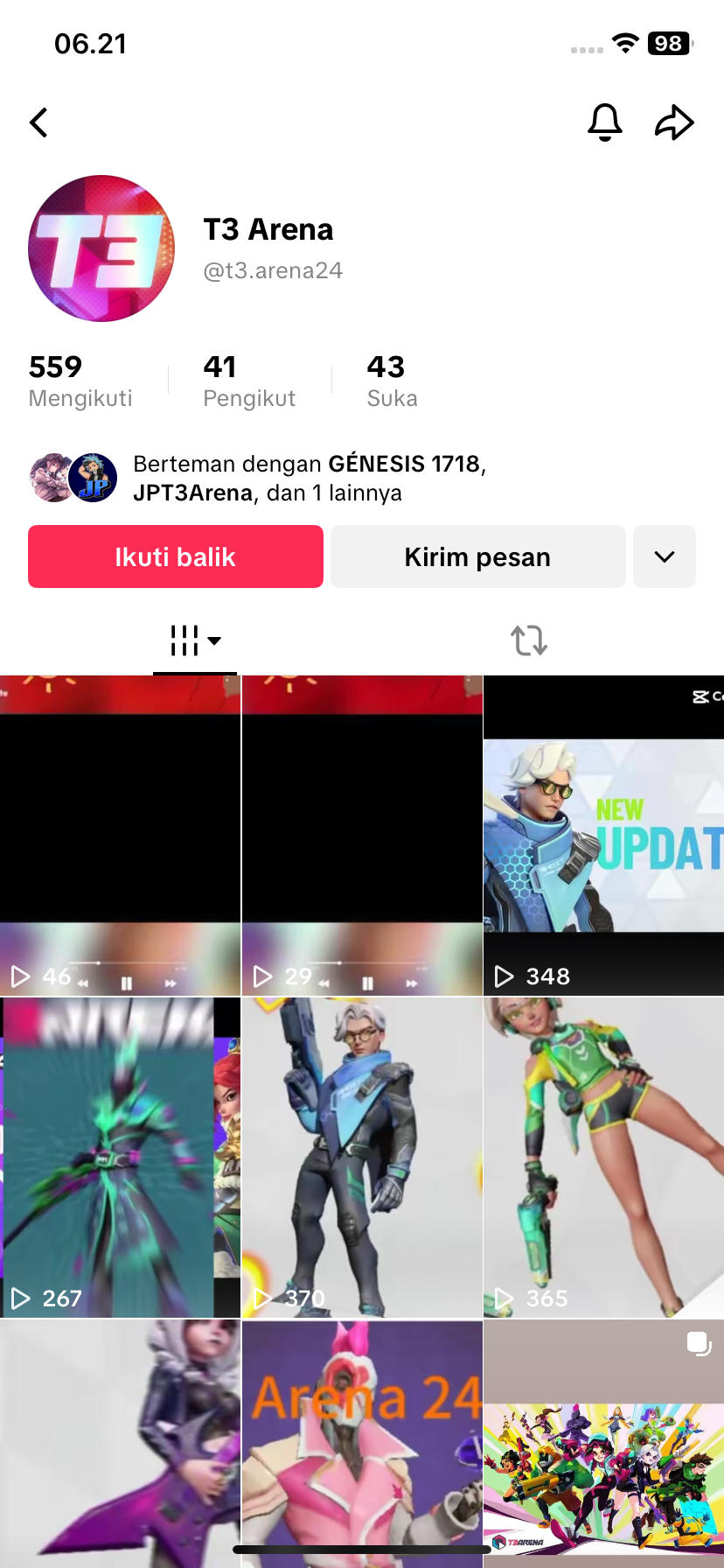Open the notifications bell for T3 Arena
The width and height of the screenshot is (724, 1568).
pos(604,122)
